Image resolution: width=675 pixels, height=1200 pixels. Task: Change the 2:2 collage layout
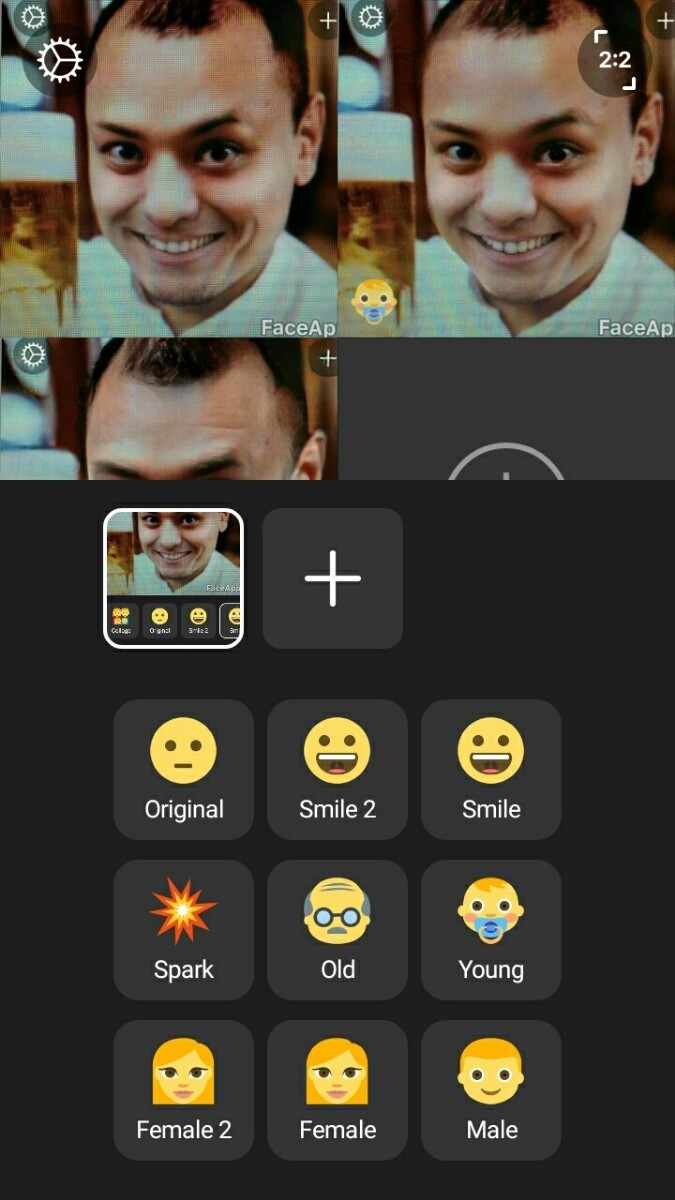point(615,60)
